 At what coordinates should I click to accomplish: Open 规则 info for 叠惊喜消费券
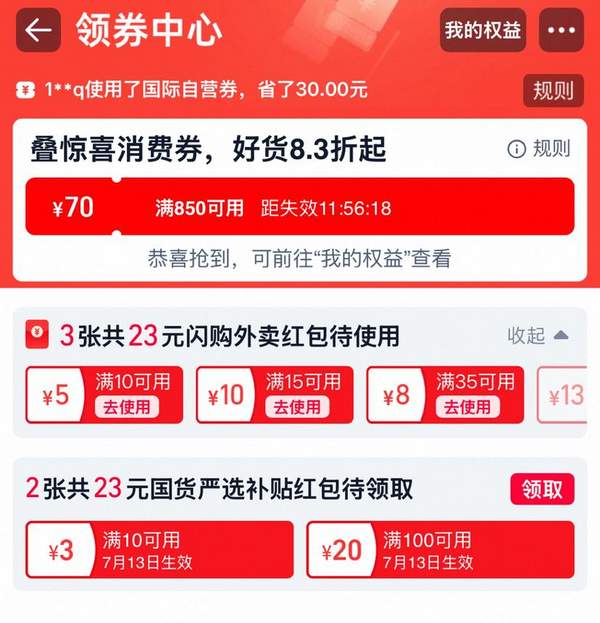539,149
